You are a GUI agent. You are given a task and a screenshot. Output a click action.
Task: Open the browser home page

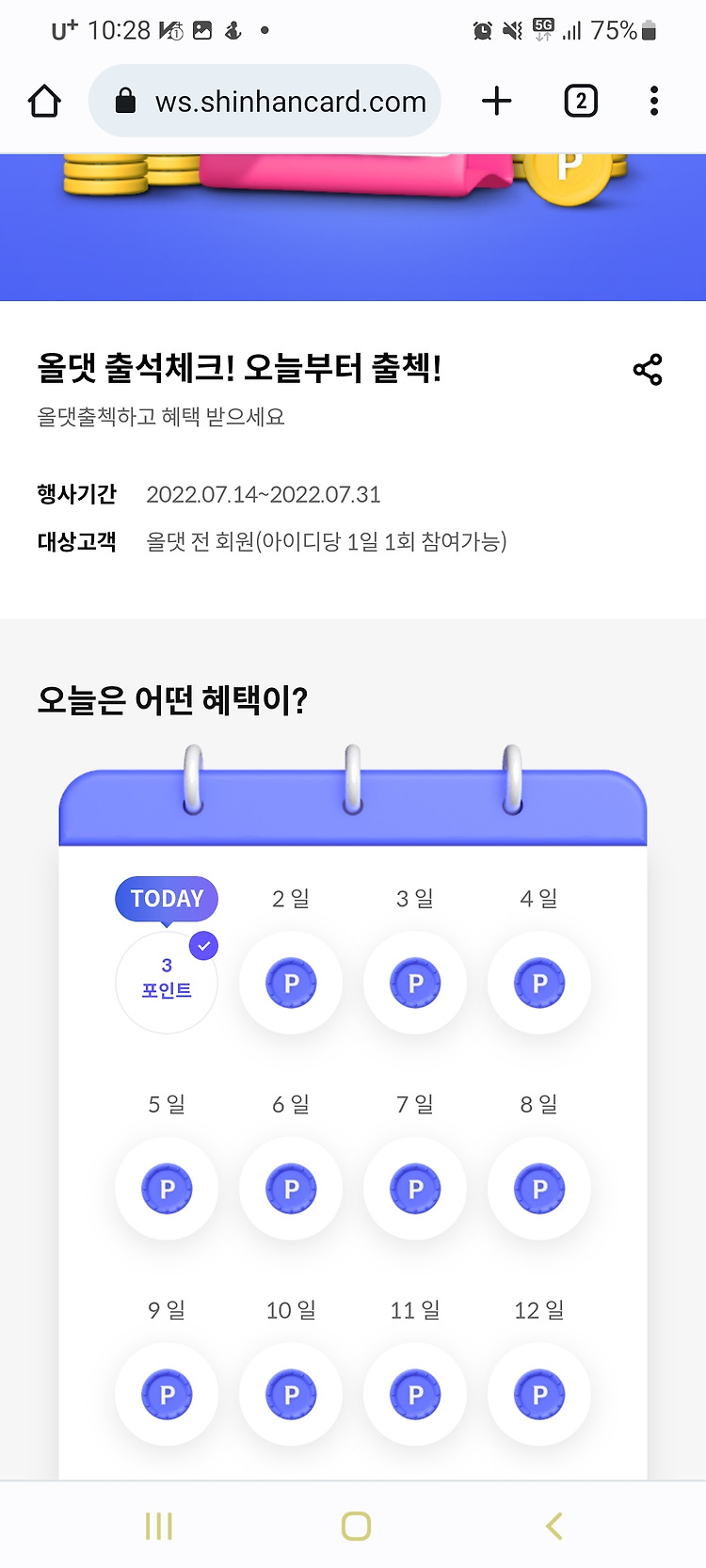tap(44, 101)
